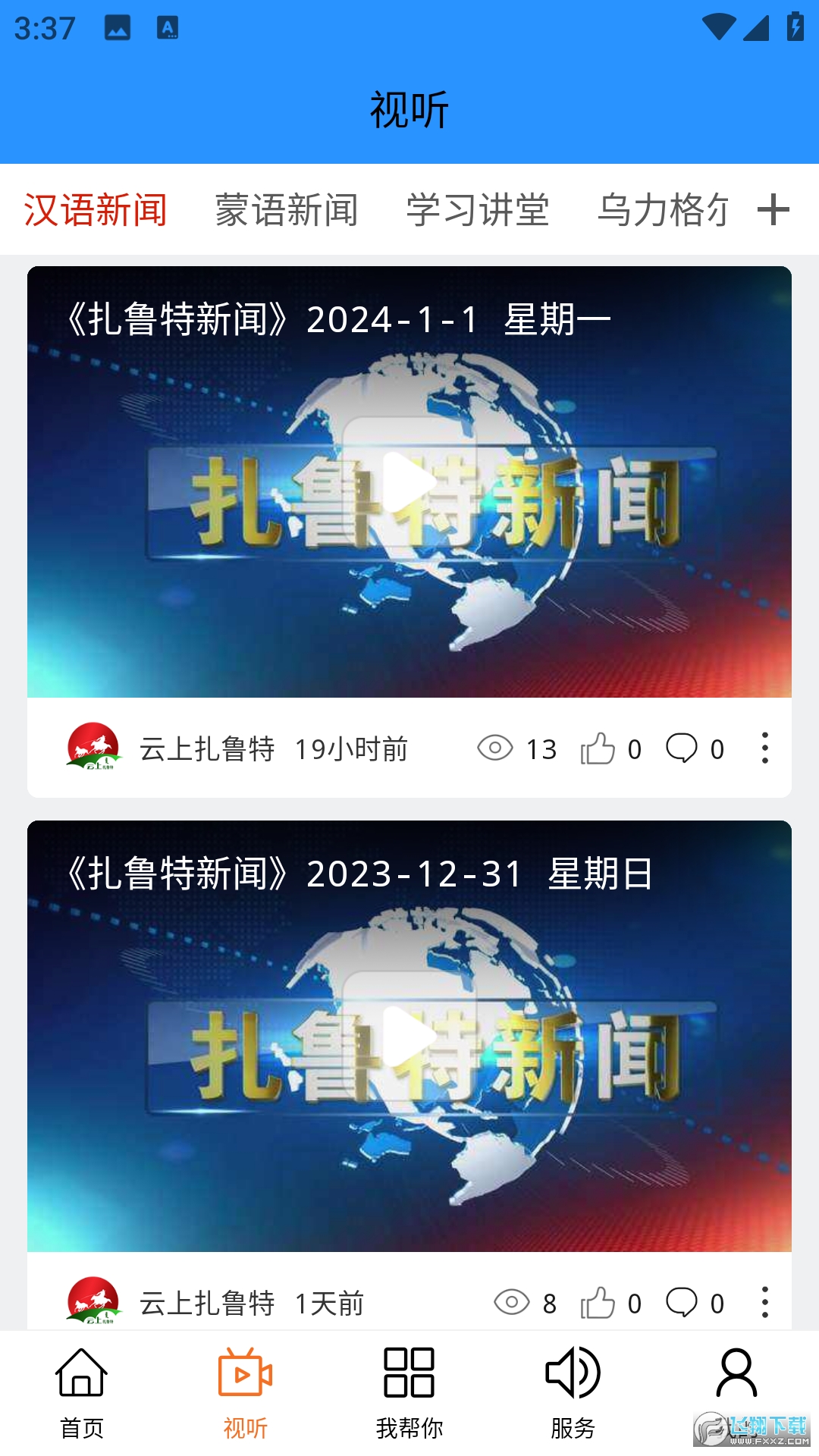Tap the view count eye icon

point(494,748)
